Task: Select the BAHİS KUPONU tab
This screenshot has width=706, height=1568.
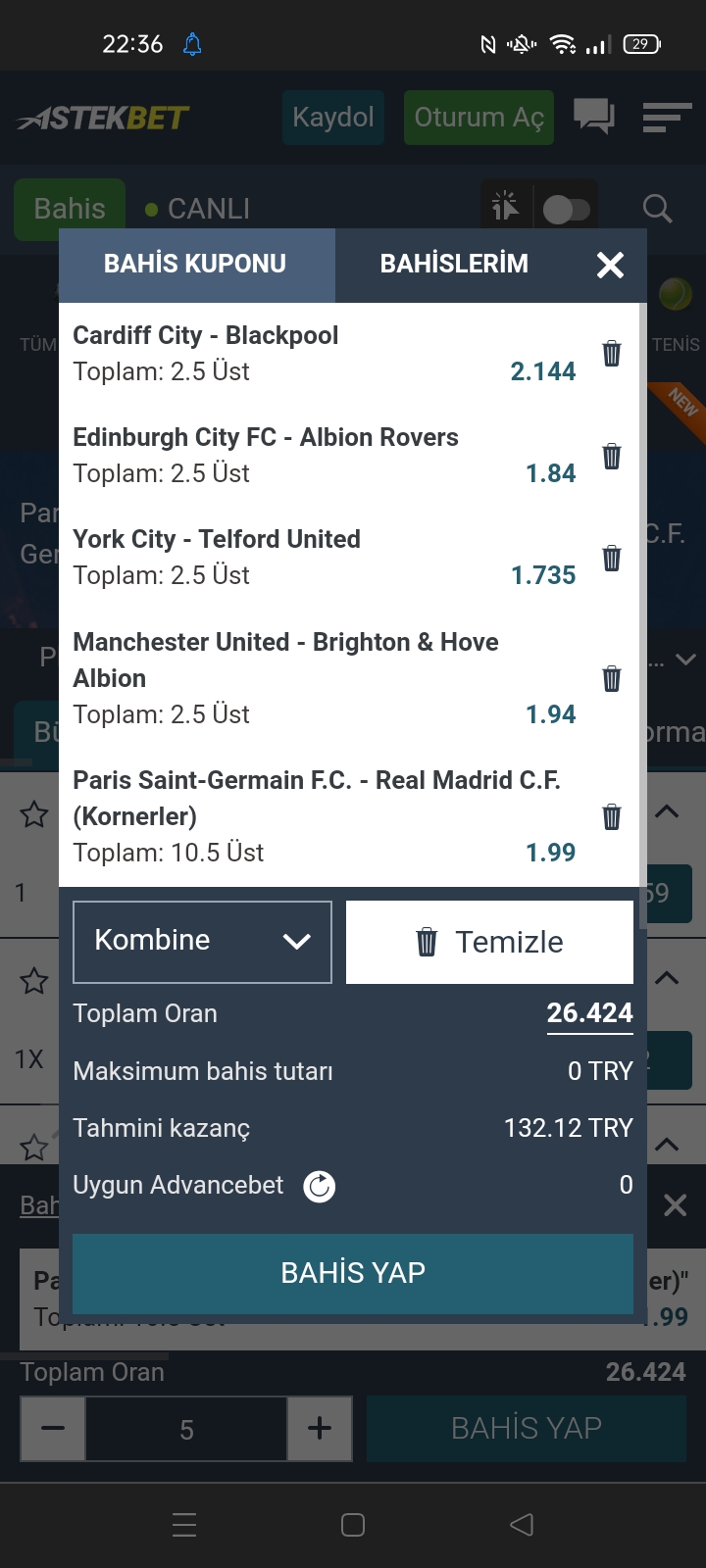Action: (x=196, y=264)
